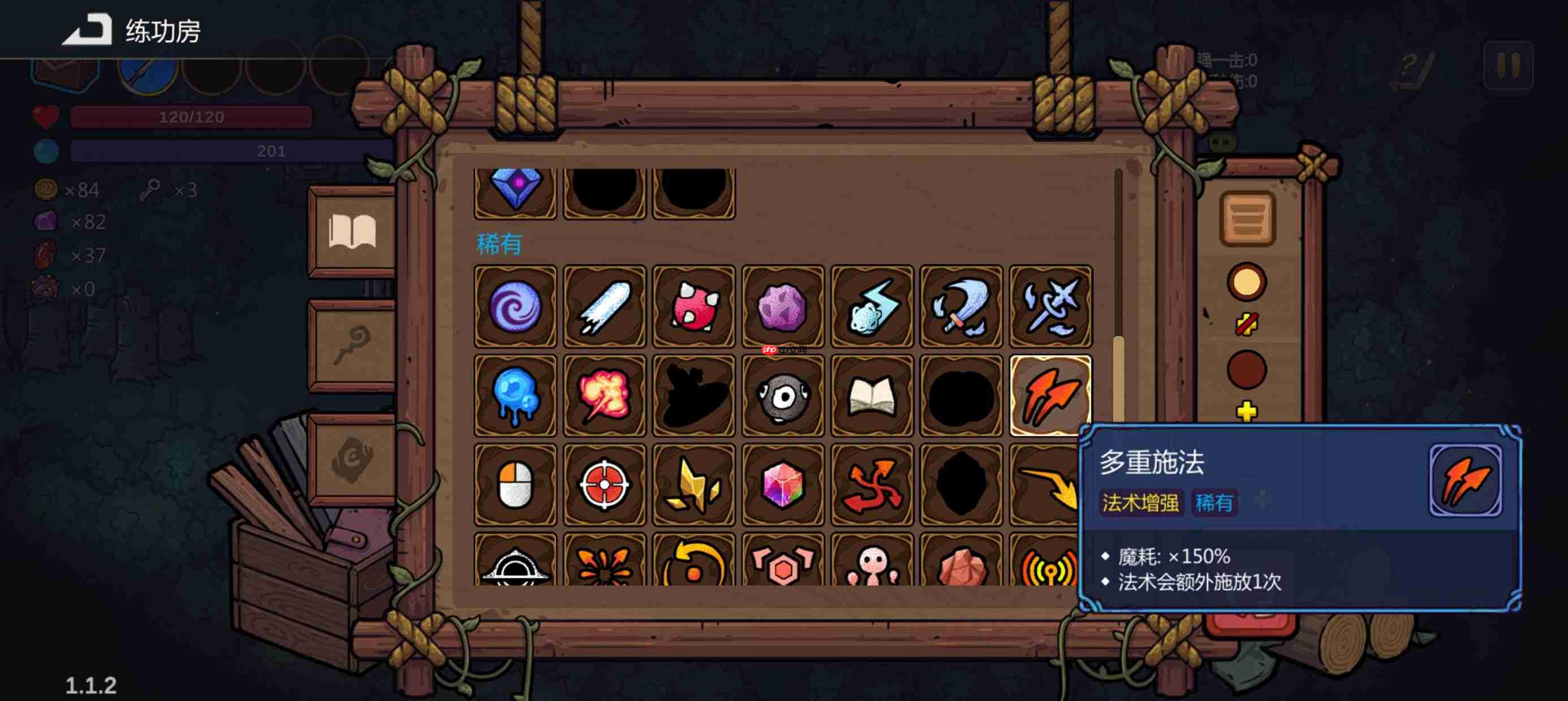Pause the game with the pause button
1568x701 pixels.
(x=1507, y=66)
